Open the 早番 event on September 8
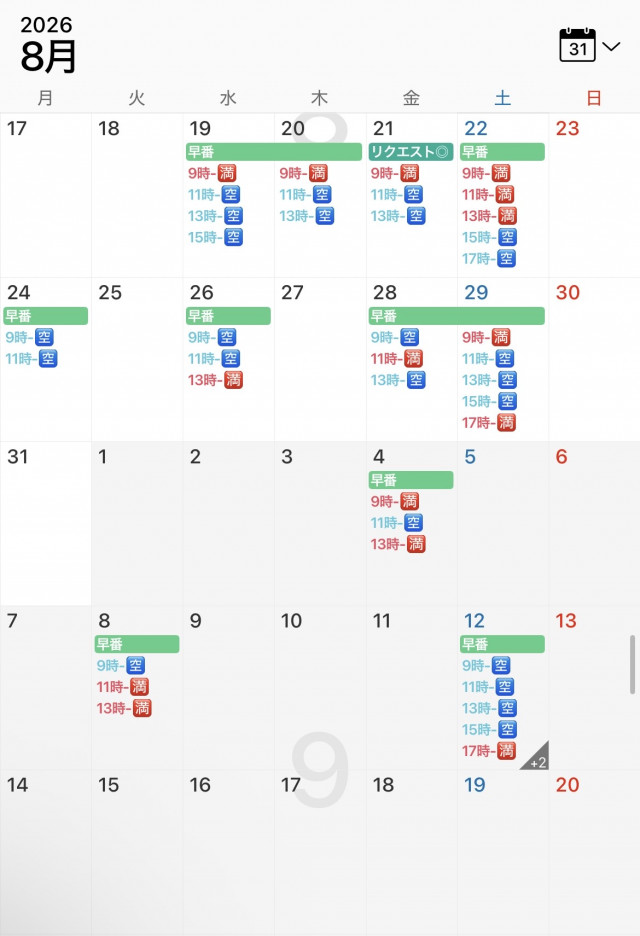The height and width of the screenshot is (936, 640). 137,644
